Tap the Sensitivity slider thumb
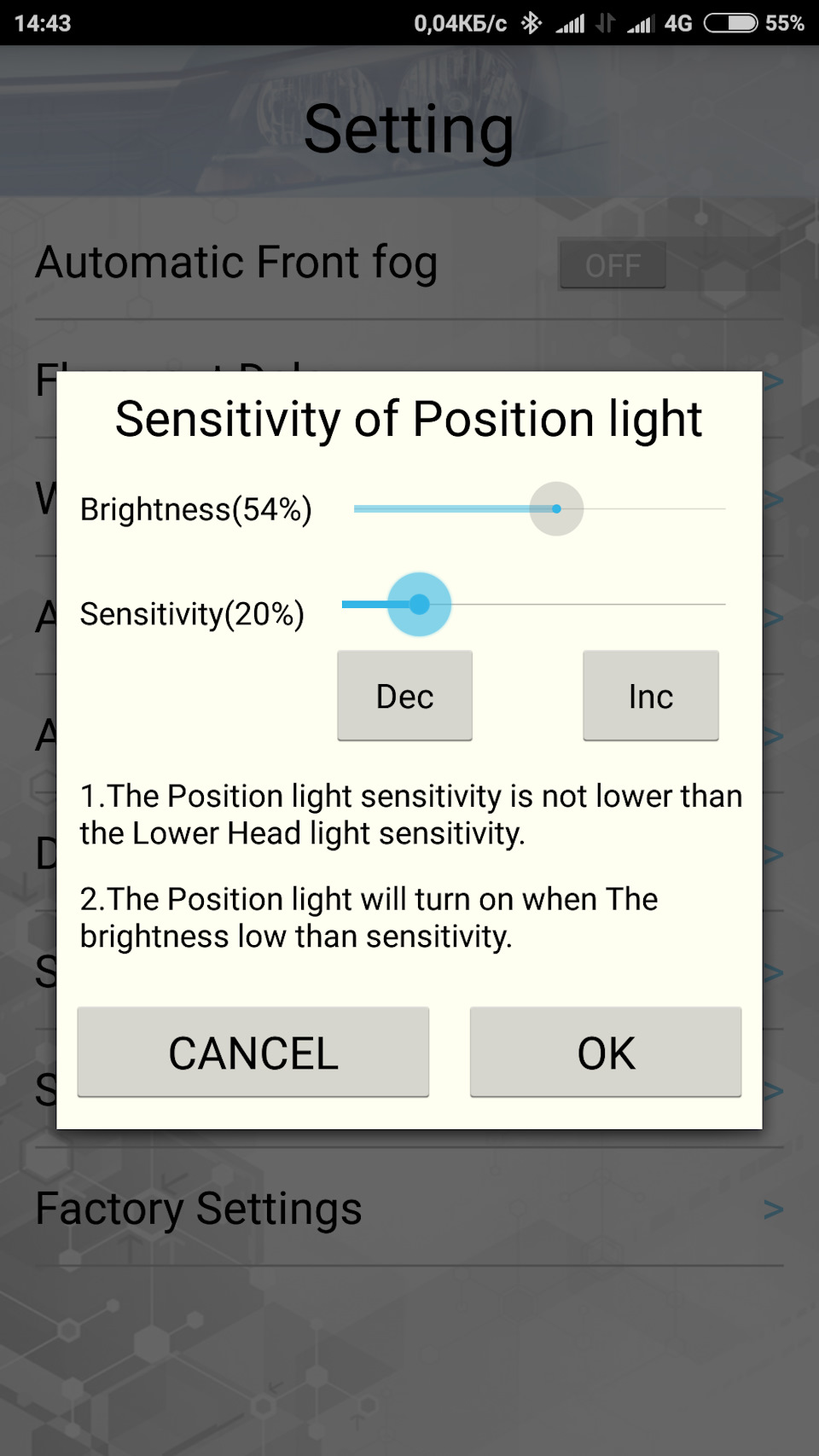Viewport: 819px width, 1456px height. [x=419, y=604]
